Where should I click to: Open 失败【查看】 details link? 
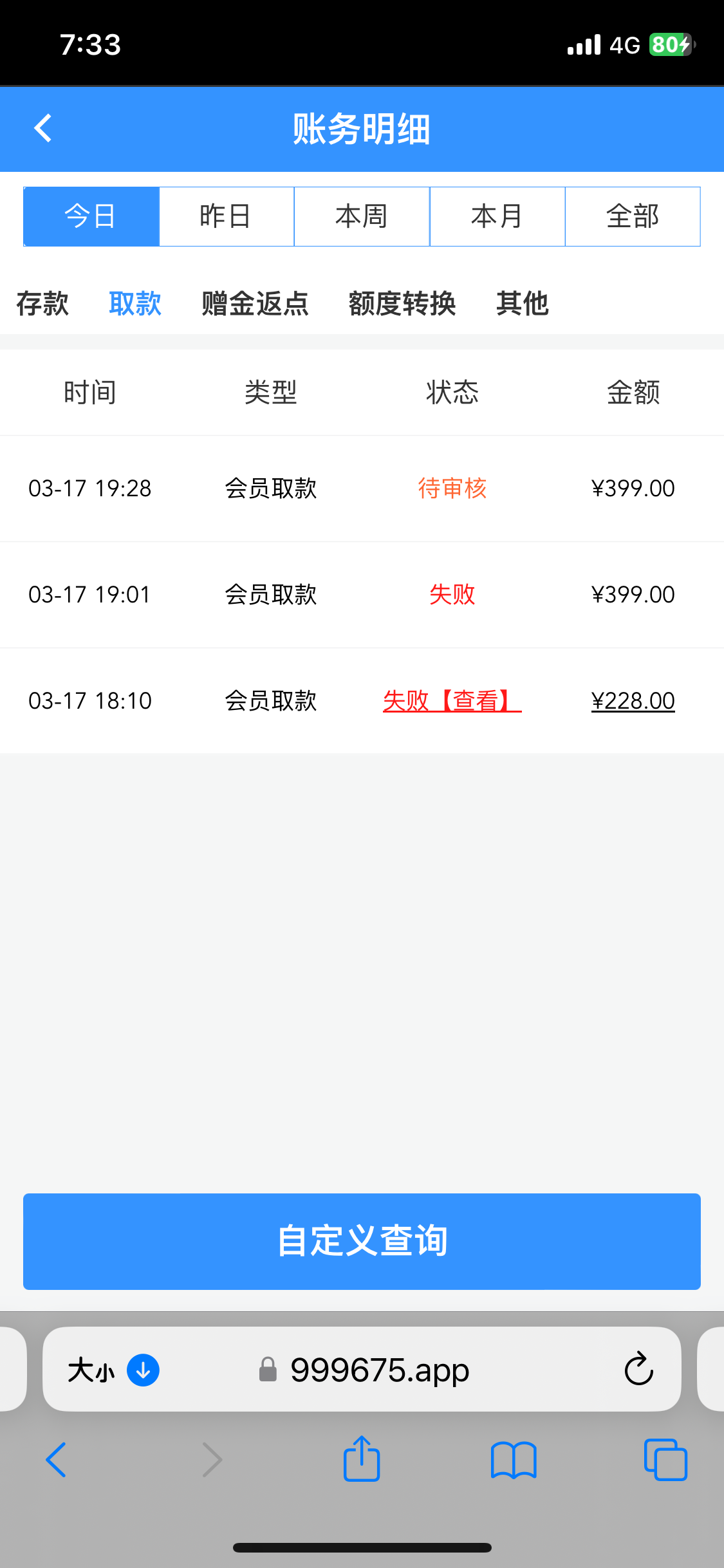451,700
